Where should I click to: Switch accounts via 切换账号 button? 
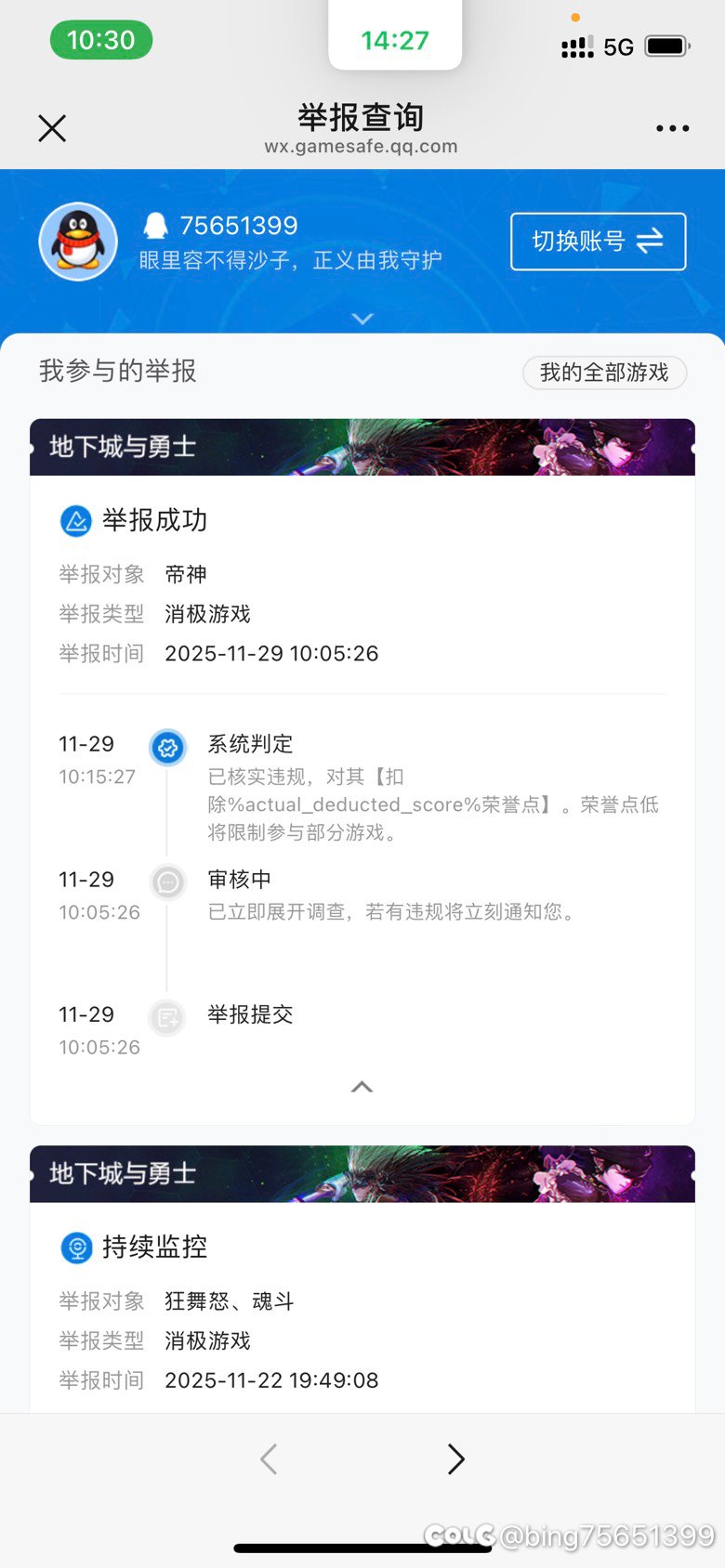pos(598,241)
